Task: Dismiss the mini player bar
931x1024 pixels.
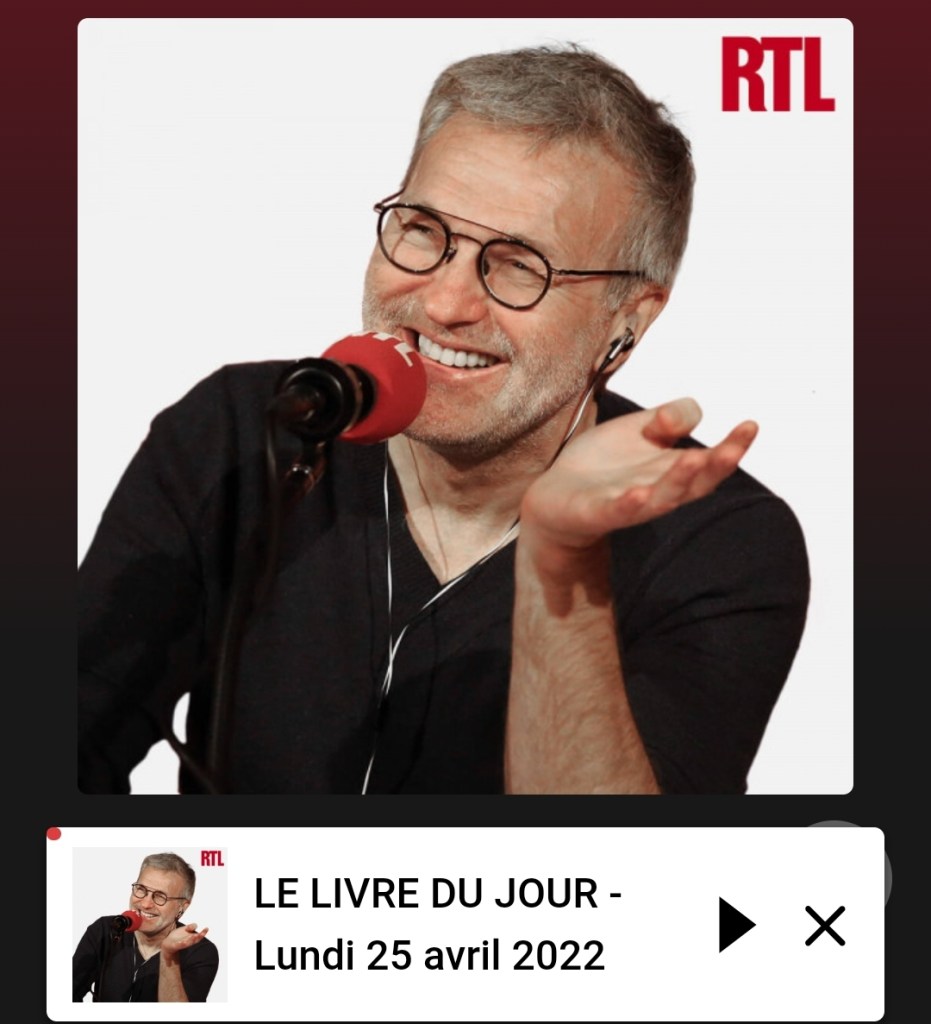Action: [825, 925]
